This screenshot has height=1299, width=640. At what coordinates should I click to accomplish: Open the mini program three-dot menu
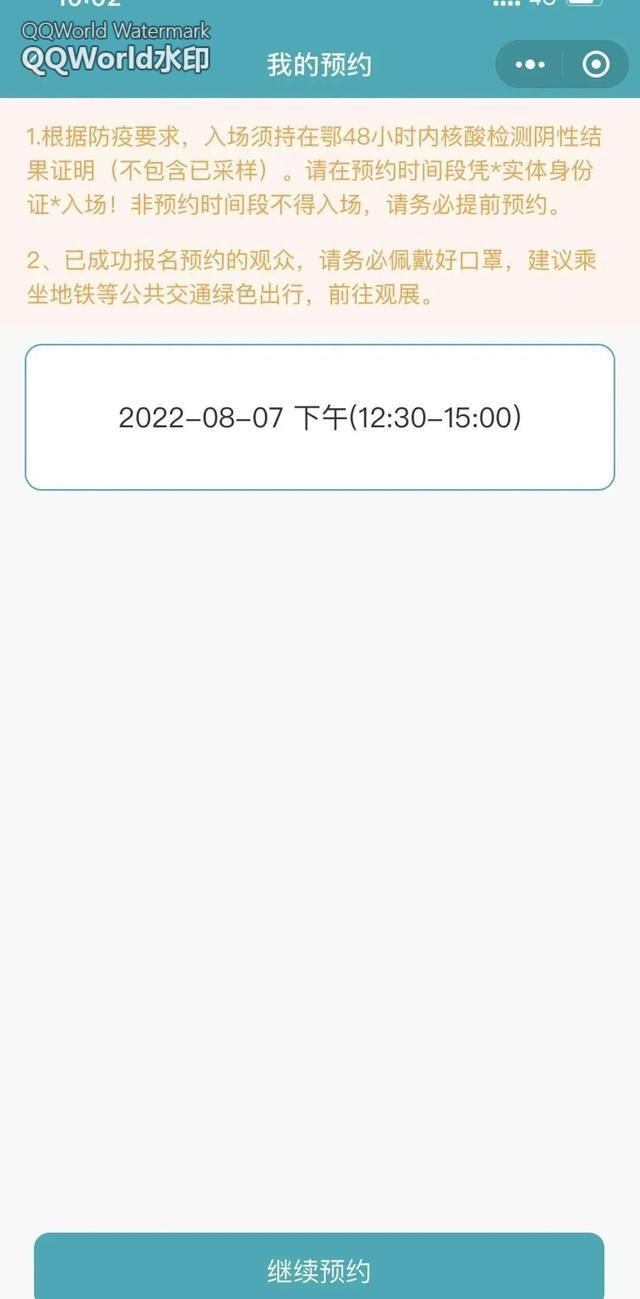pyautogui.click(x=530, y=65)
